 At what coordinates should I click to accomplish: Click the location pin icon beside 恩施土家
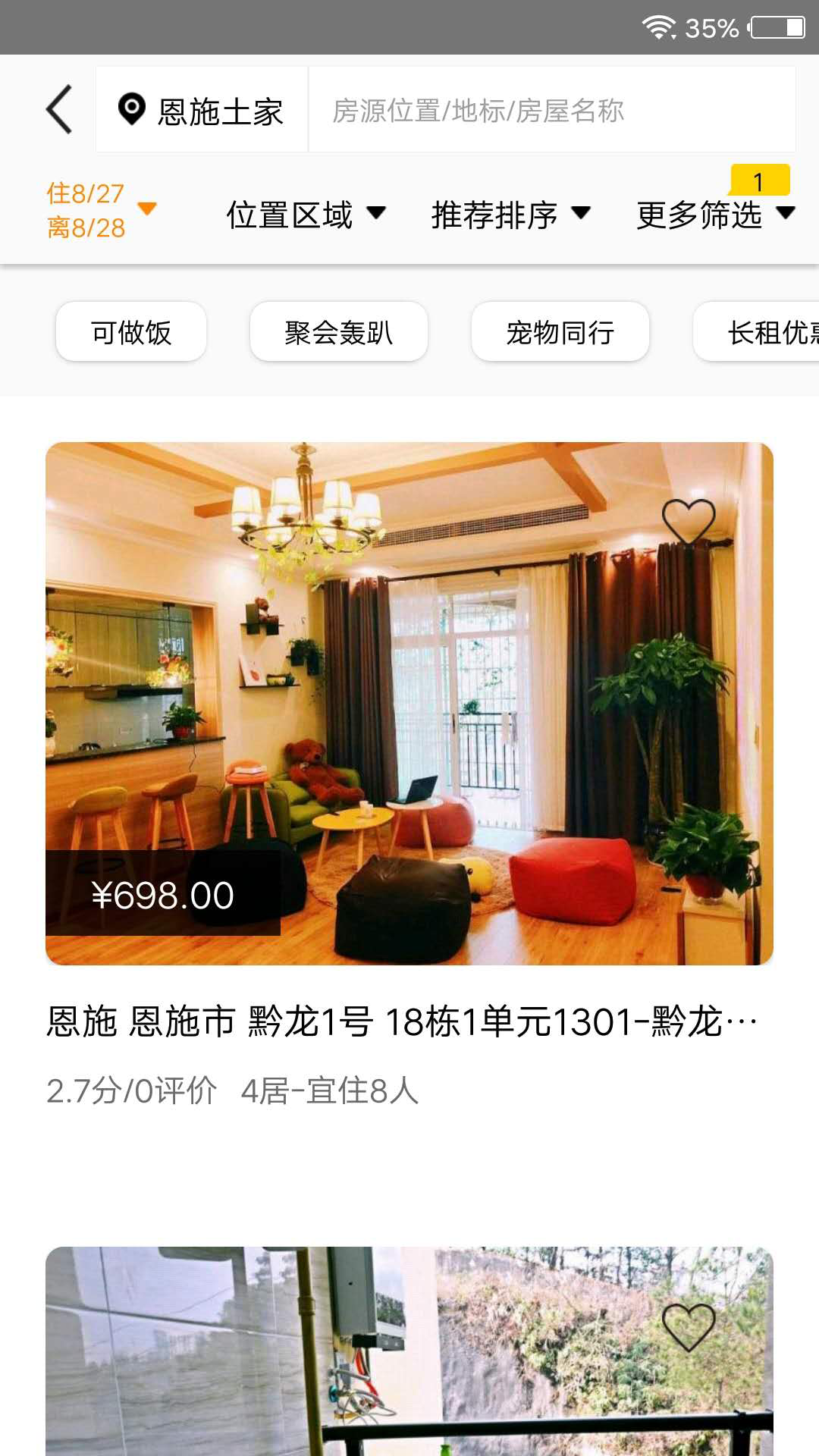coord(130,110)
